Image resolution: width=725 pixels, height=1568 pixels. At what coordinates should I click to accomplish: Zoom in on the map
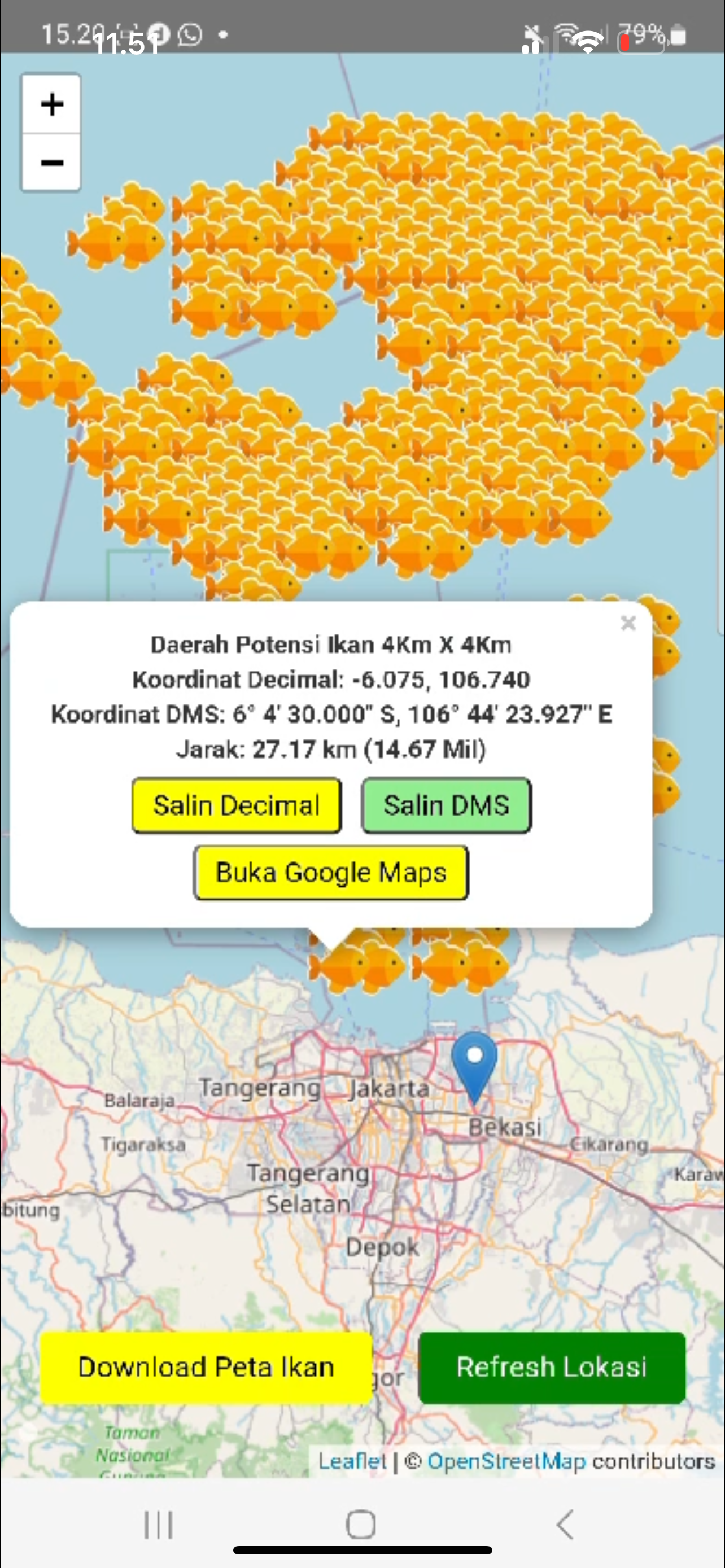52,104
